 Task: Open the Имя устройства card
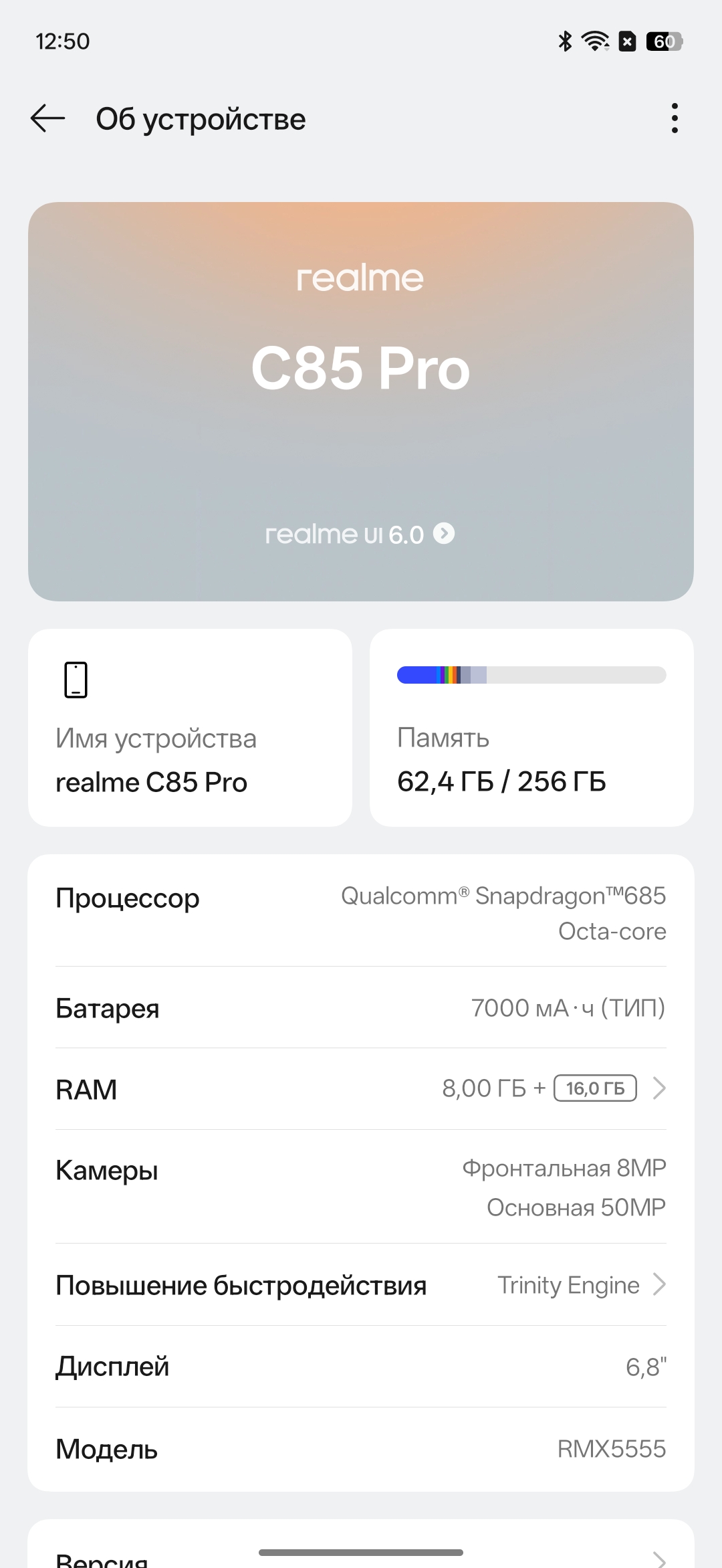click(x=190, y=728)
